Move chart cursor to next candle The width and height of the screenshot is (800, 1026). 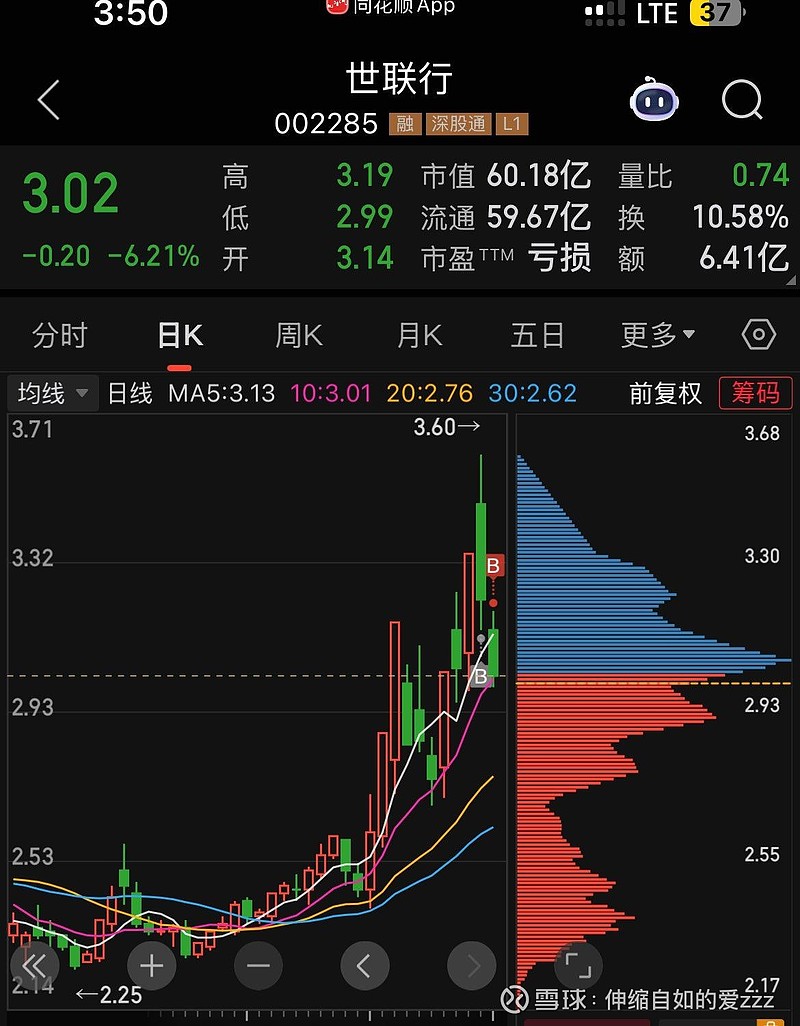(x=472, y=966)
